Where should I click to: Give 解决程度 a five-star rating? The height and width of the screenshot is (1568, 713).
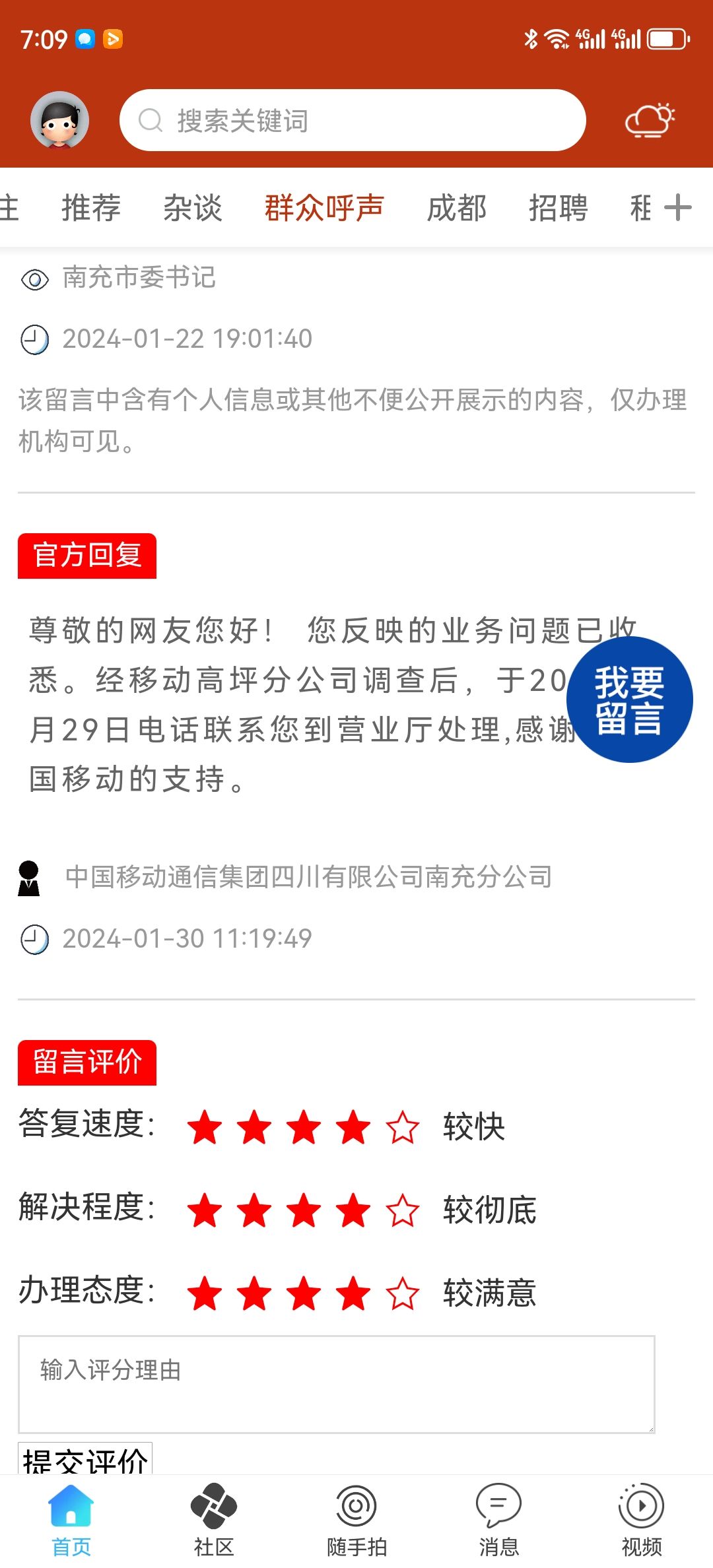403,1210
